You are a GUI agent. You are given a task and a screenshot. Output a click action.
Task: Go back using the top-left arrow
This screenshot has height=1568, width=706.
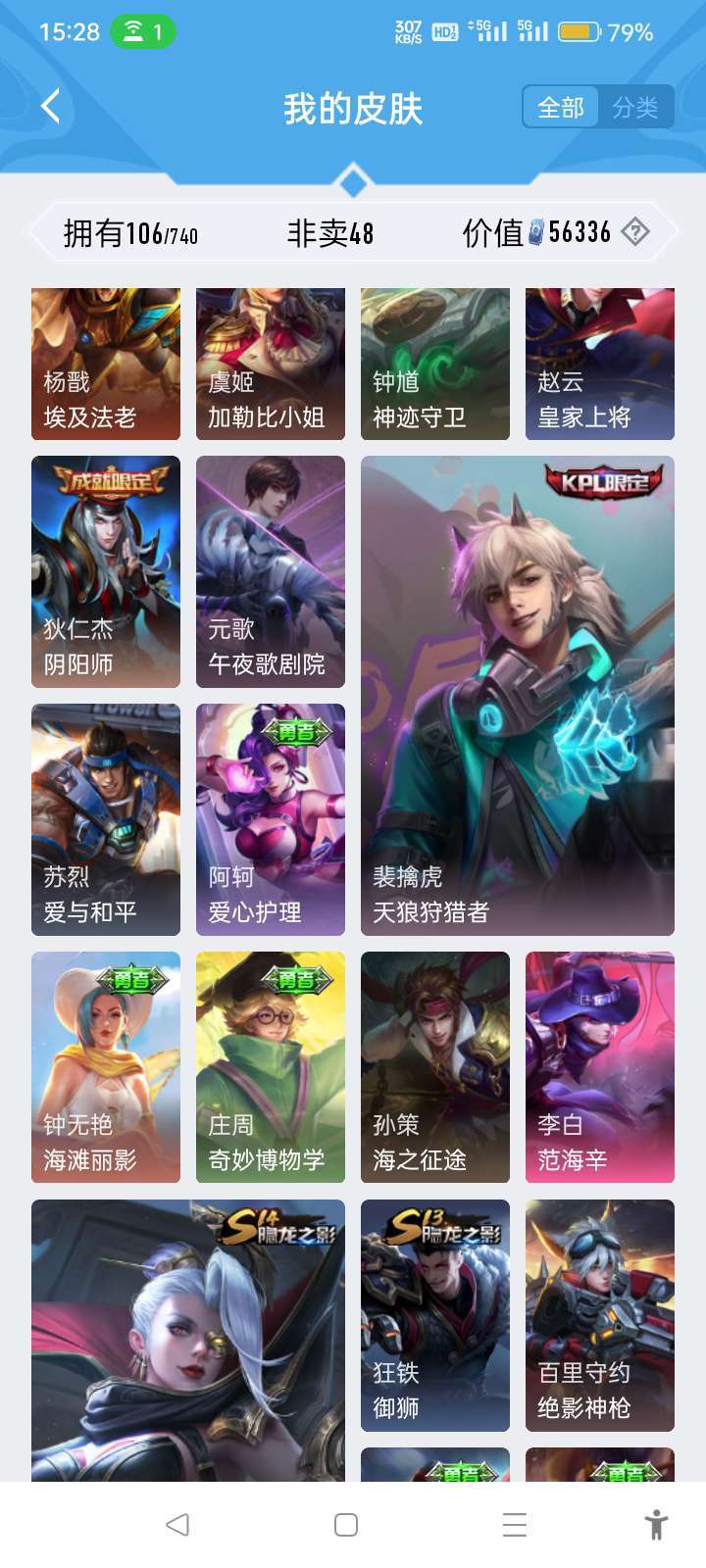pyautogui.click(x=51, y=106)
